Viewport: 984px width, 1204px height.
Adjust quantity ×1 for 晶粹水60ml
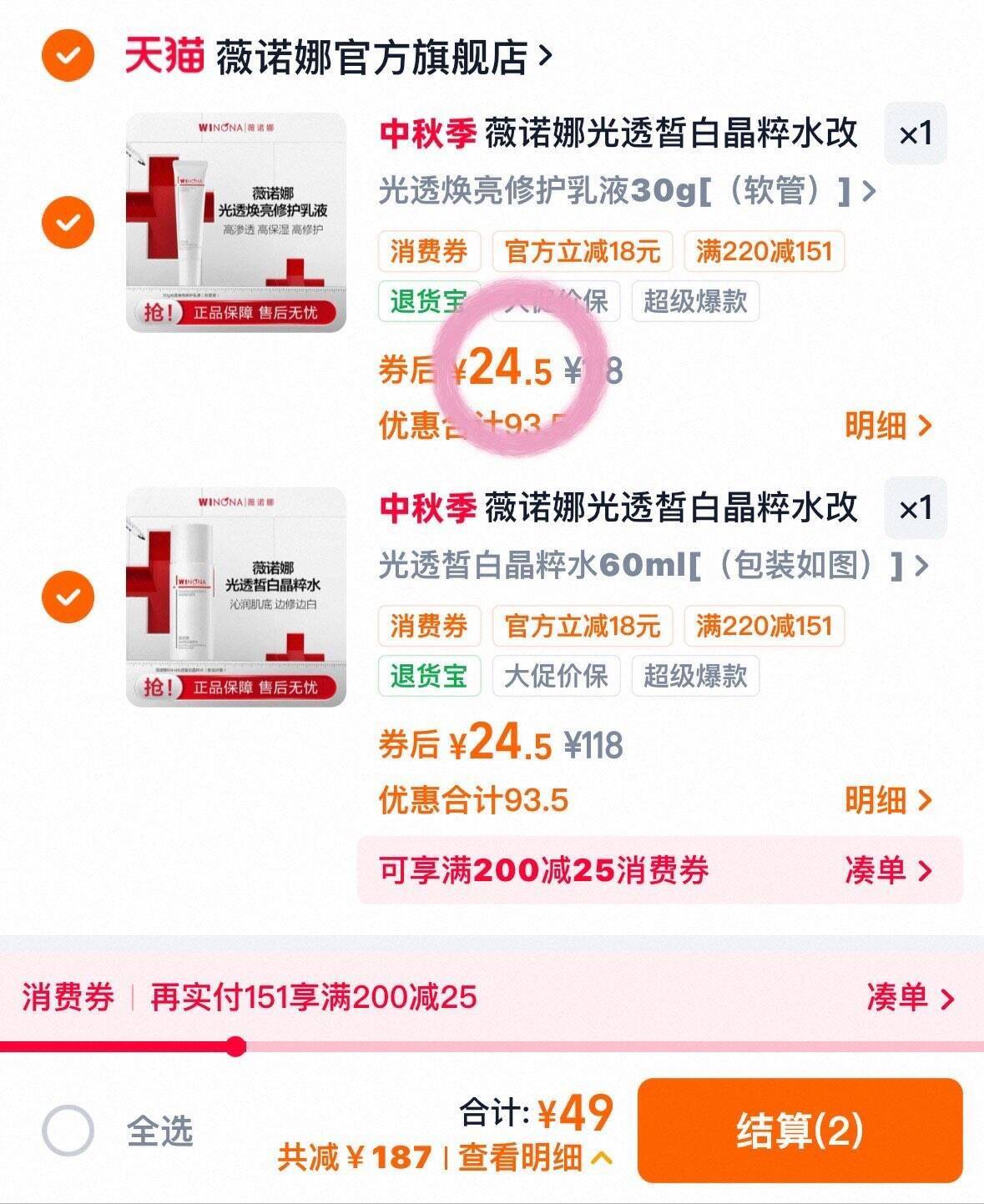point(915,508)
